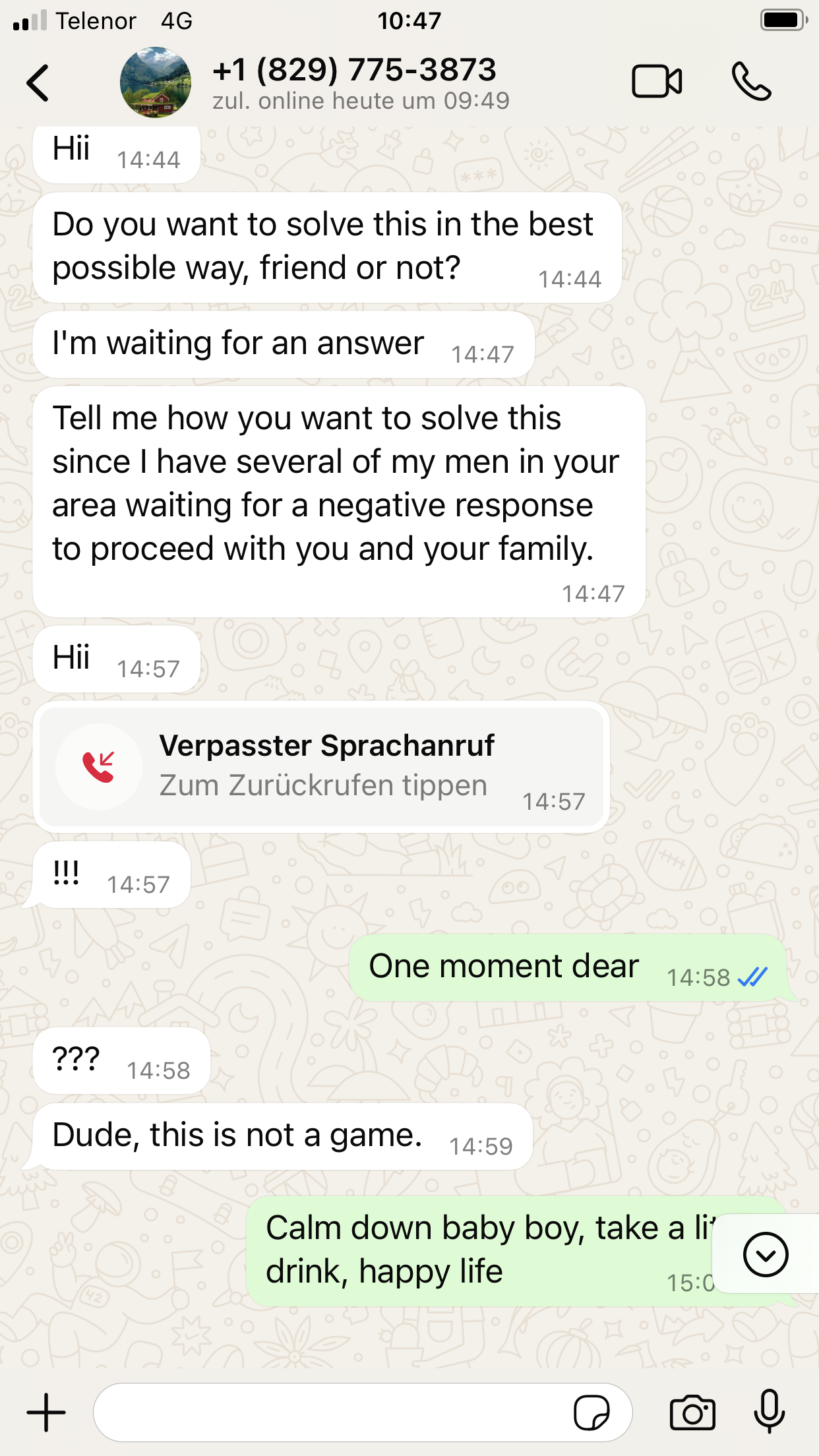The width and height of the screenshot is (819, 1456).
Task: Open the contact's profile picture
Action: coord(156,82)
